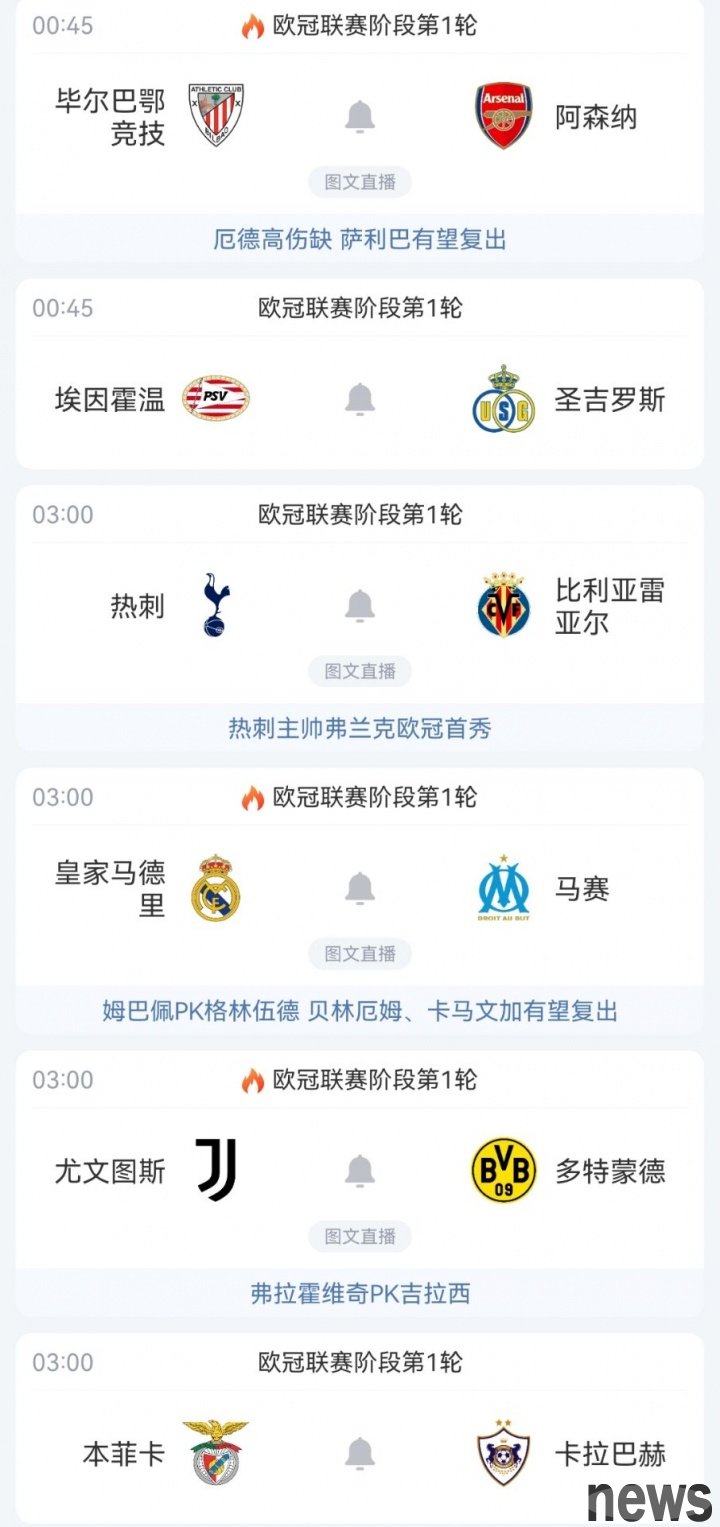Enable bell reminder for PSV vs Union SG
Image resolution: width=720 pixels, height=1527 pixels.
pyautogui.click(x=360, y=400)
